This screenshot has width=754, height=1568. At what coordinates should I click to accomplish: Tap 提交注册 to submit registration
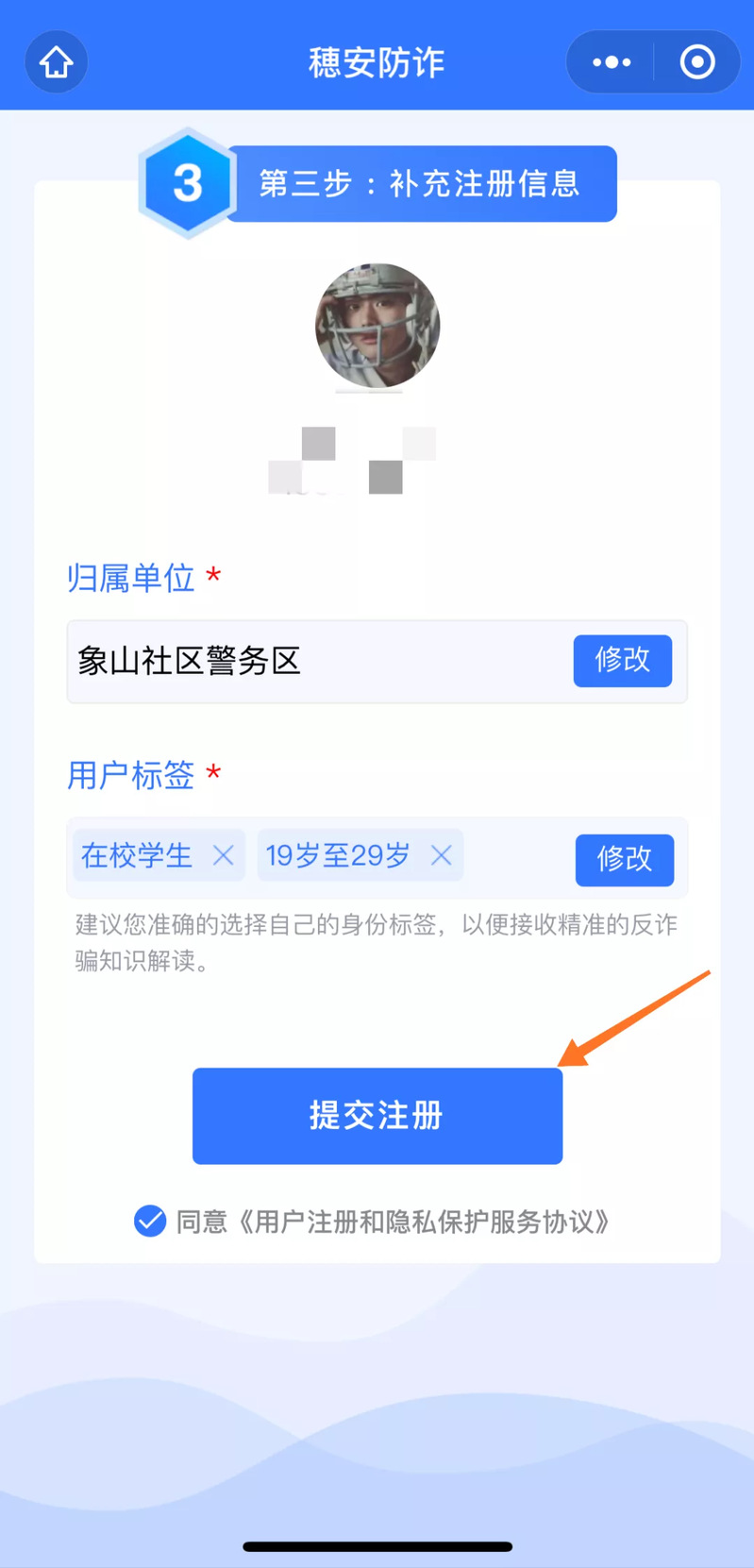377,1115
